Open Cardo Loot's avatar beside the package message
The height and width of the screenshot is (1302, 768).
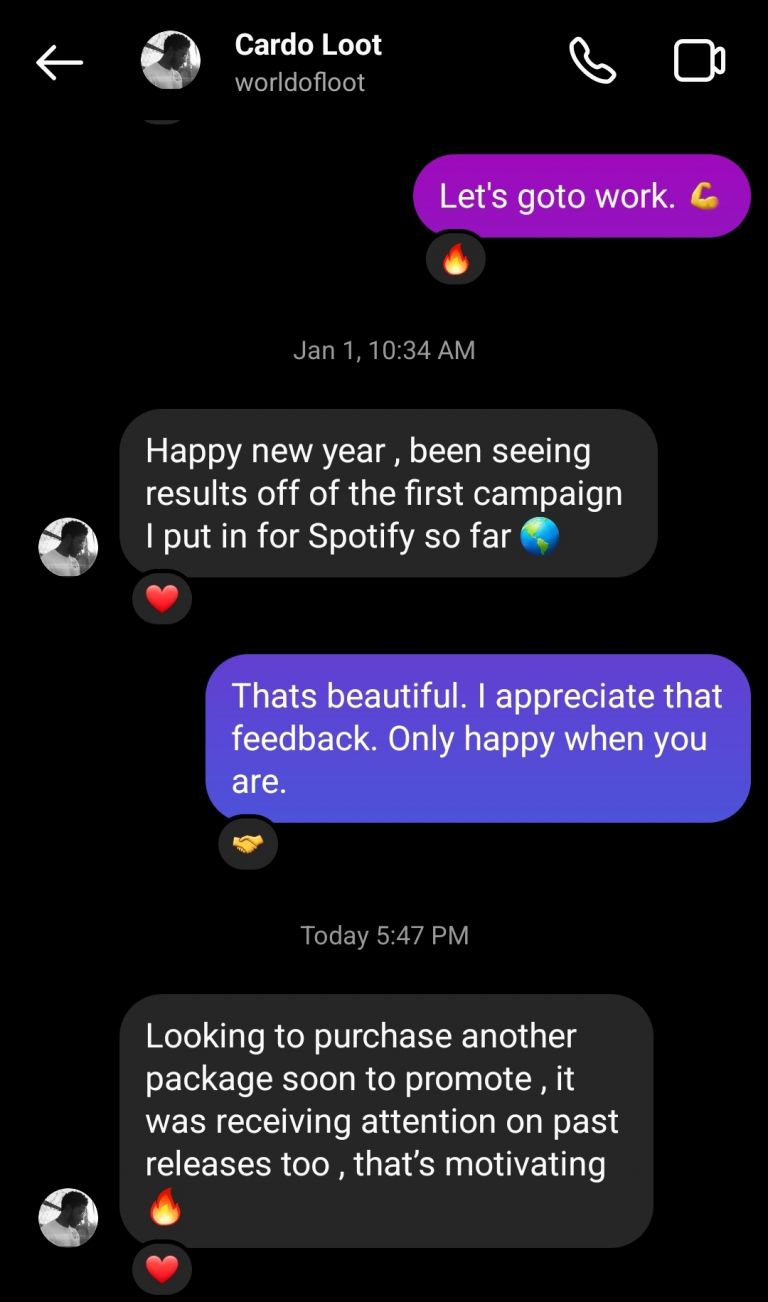pyautogui.click(x=68, y=1216)
